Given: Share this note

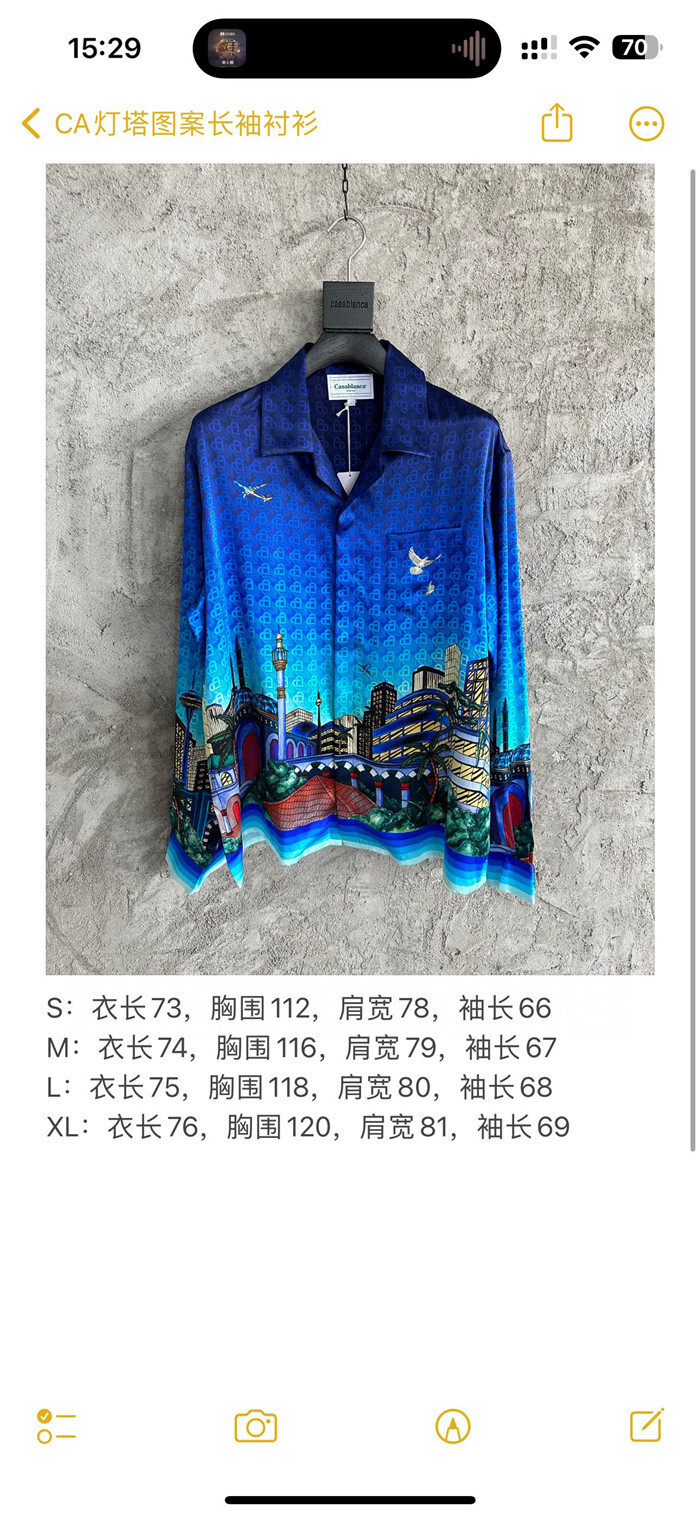Looking at the screenshot, I should click(557, 123).
